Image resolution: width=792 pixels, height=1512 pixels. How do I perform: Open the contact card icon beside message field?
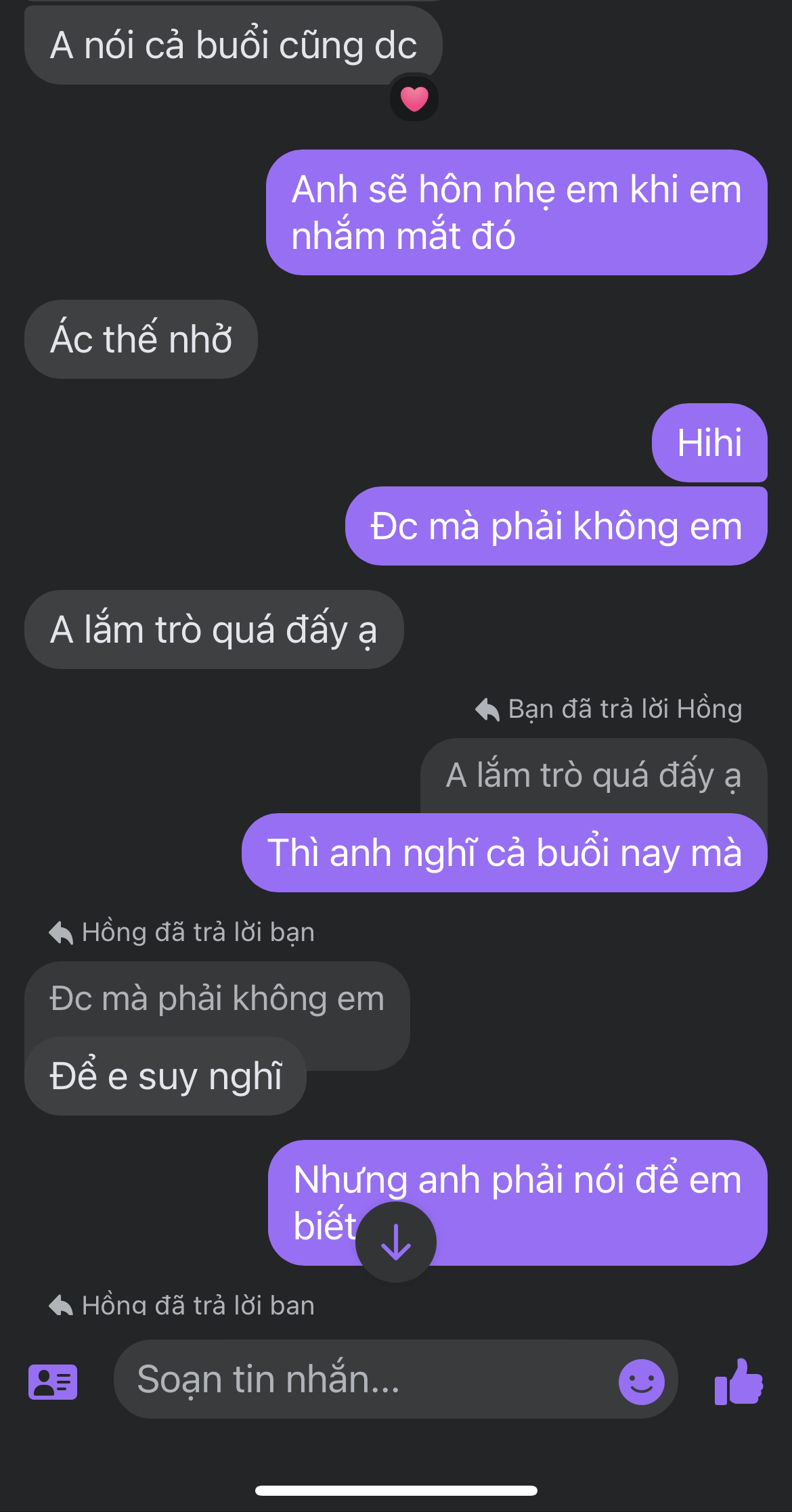[53, 1381]
